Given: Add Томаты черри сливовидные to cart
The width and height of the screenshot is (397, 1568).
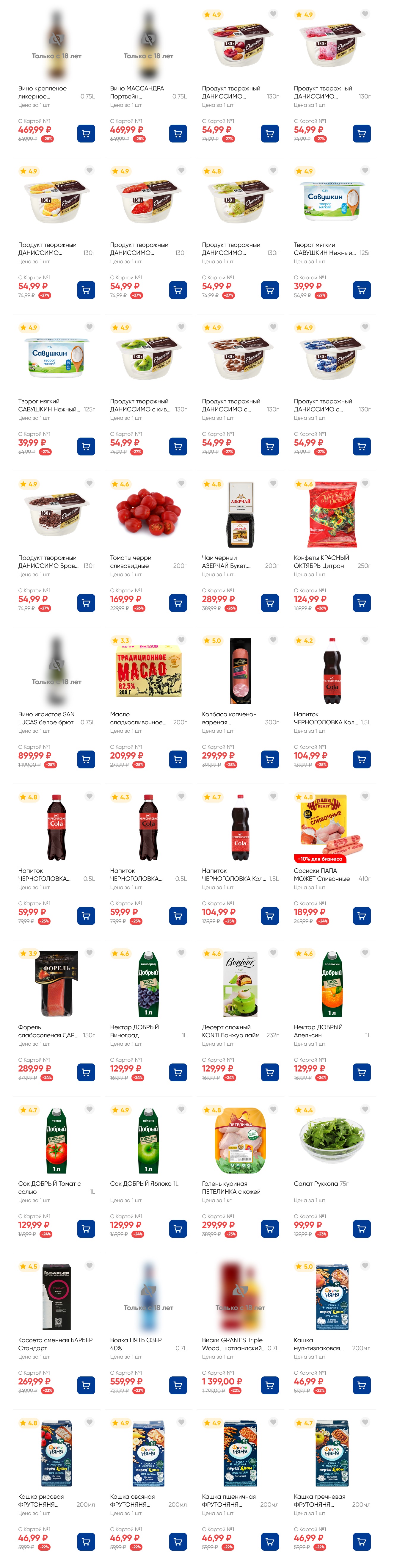Looking at the screenshot, I should tap(178, 603).
